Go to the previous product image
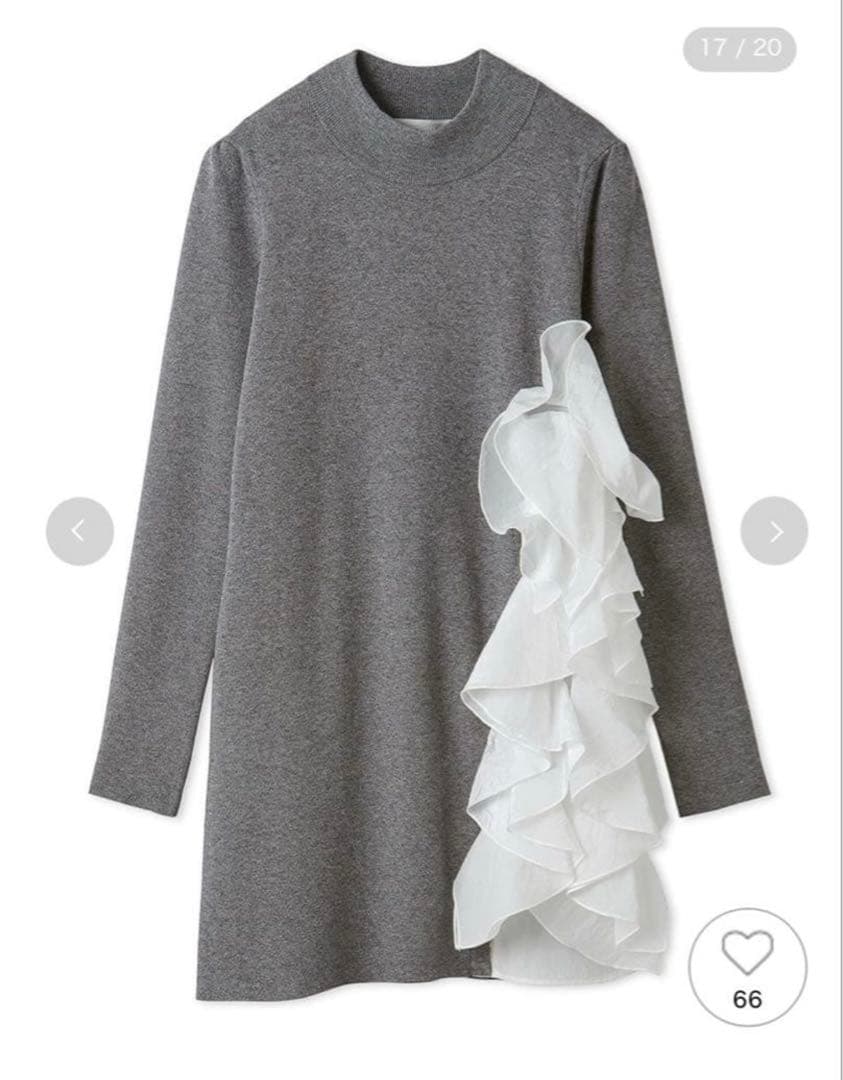This screenshot has height=1080, width=843. tap(79, 531)
